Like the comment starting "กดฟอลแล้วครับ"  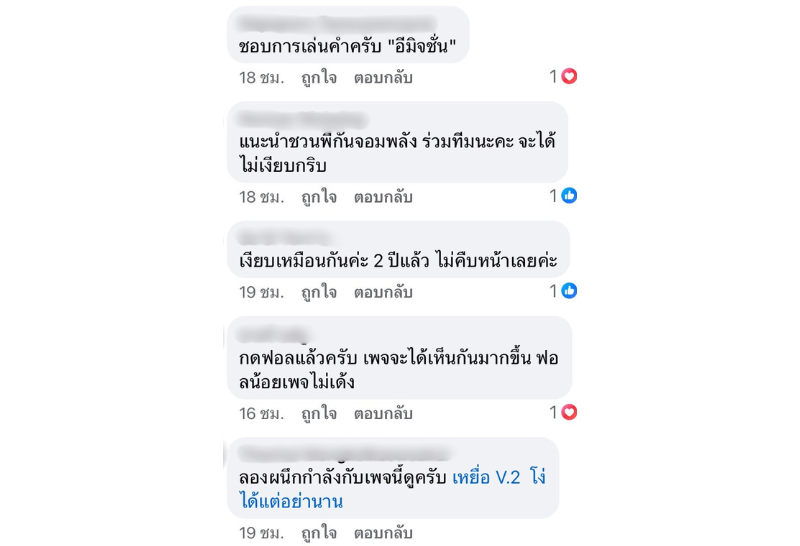319,413
